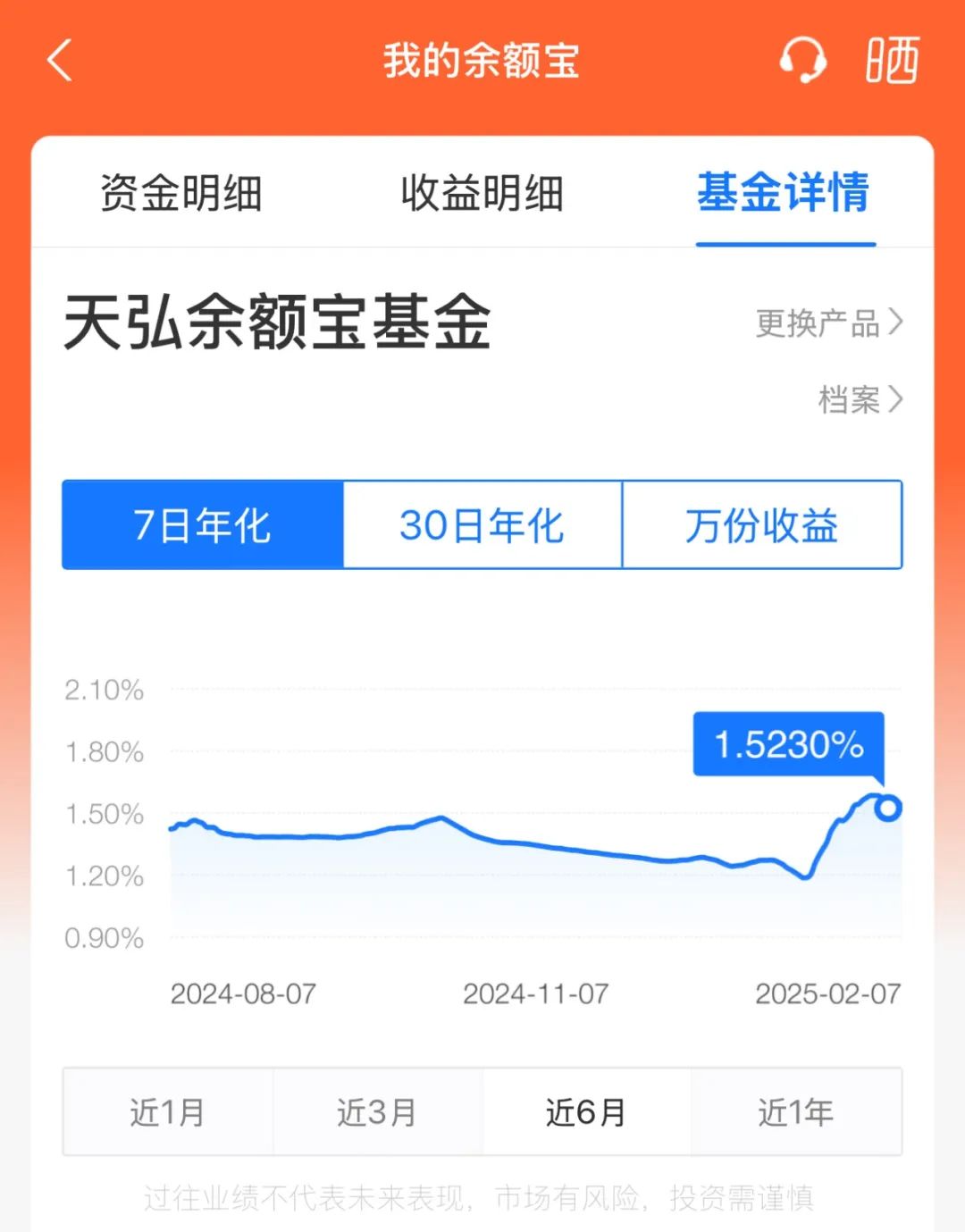Switch chart to 30日年化

point(482,524)
